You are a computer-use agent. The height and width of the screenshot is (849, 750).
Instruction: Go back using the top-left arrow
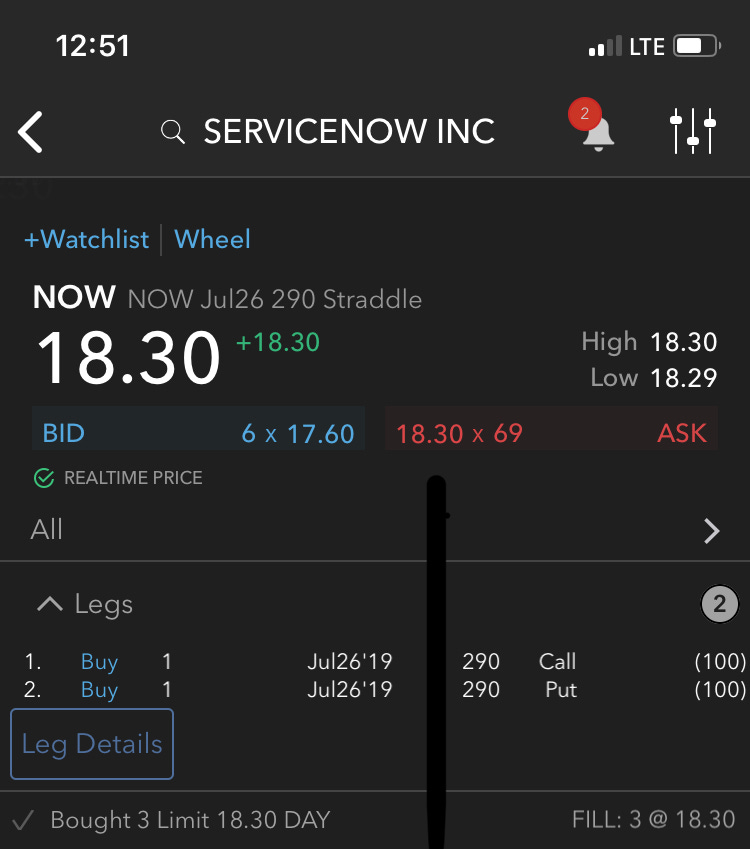[31, 132]
